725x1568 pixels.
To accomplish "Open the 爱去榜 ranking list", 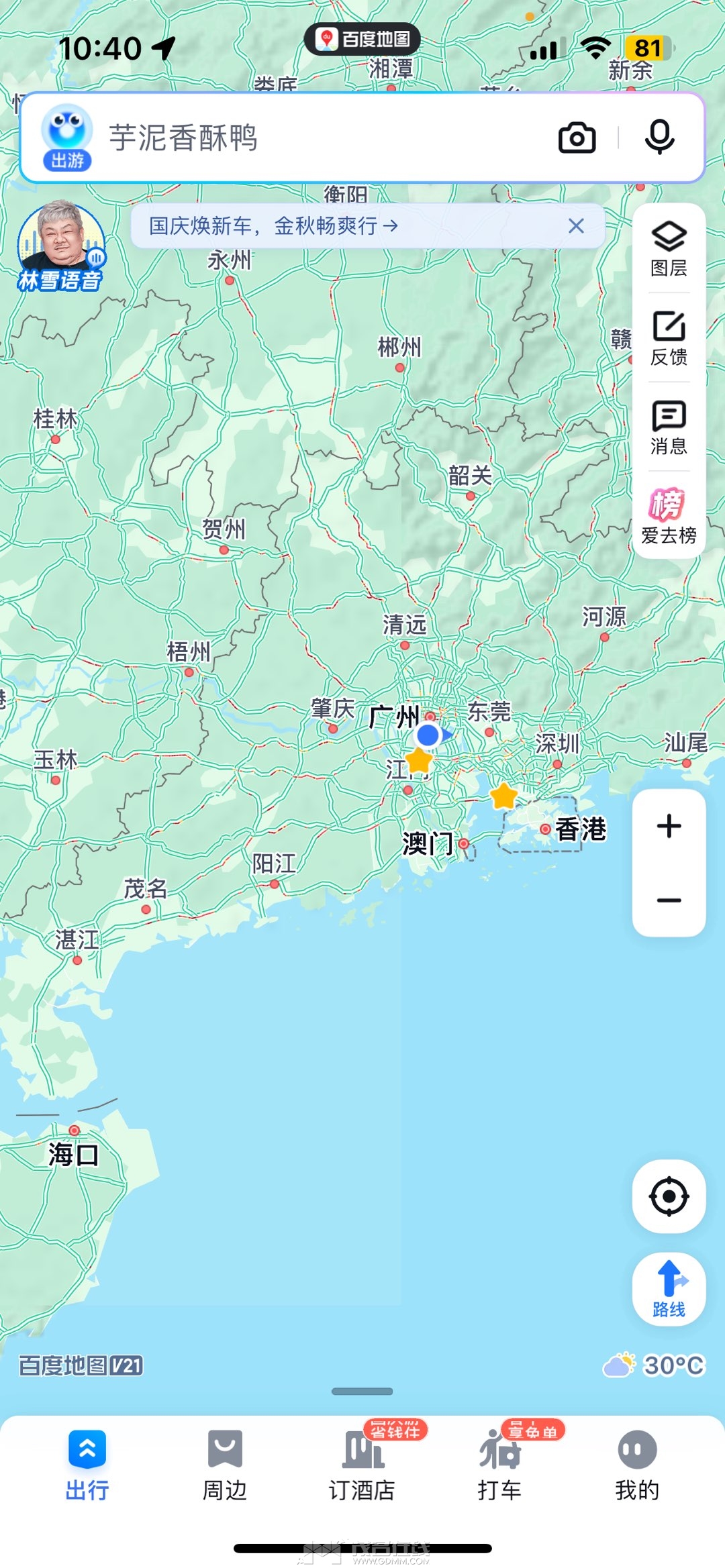I will point(669,515).
